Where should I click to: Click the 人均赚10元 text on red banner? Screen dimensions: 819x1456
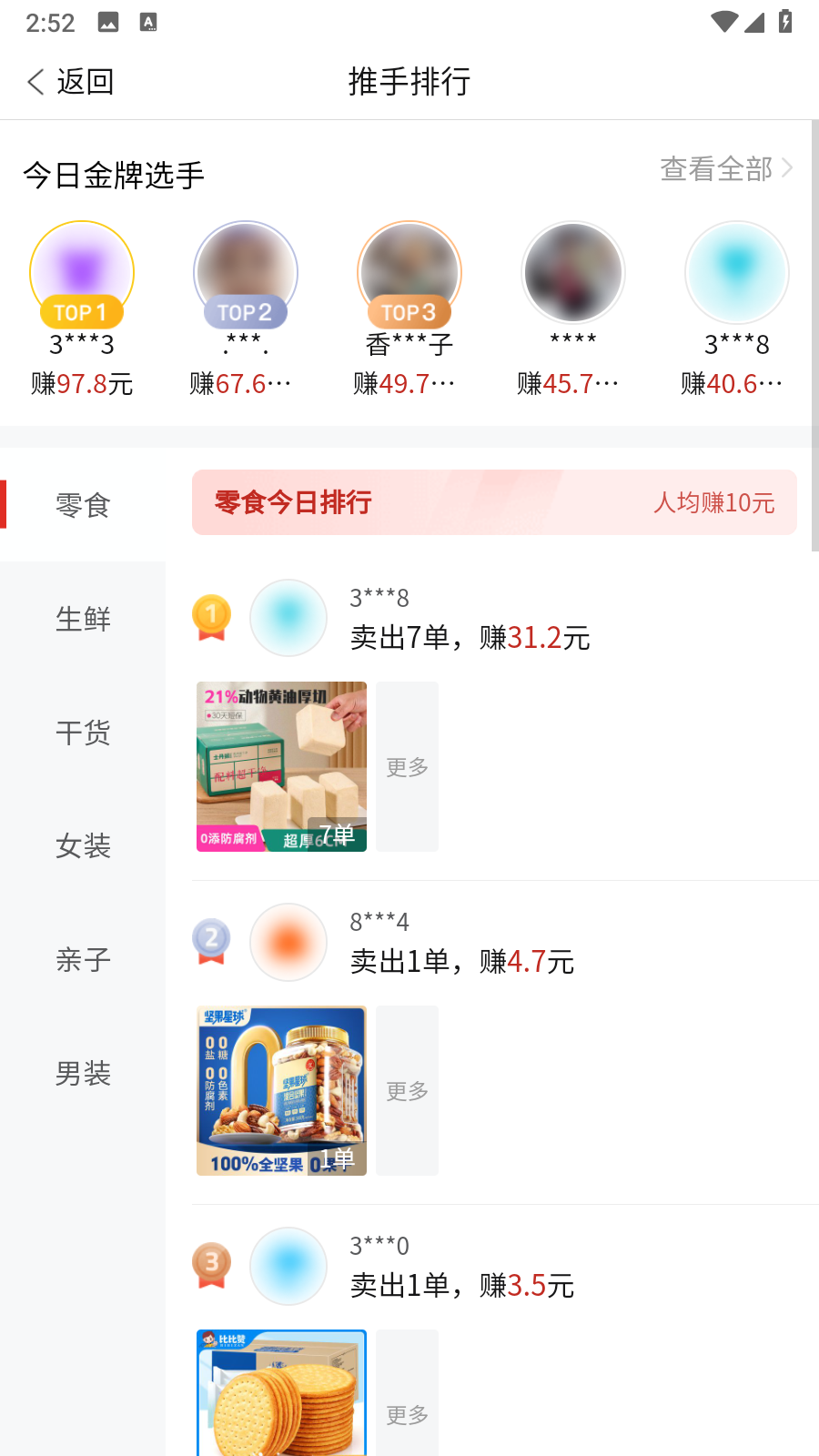tap(715, 502)
